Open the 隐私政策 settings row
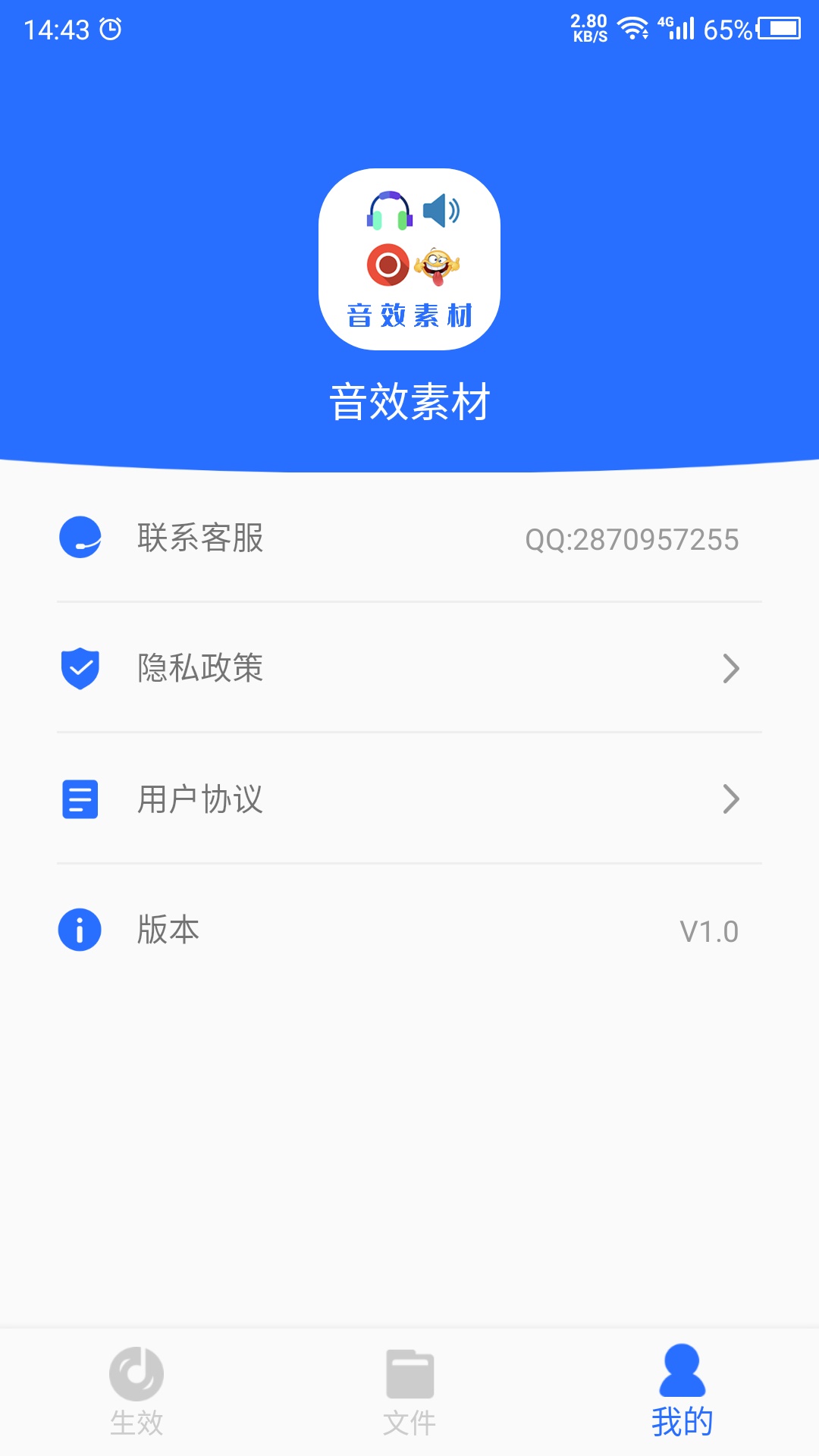This screenshot has height=1456, width=819. [x=409, y=668]
